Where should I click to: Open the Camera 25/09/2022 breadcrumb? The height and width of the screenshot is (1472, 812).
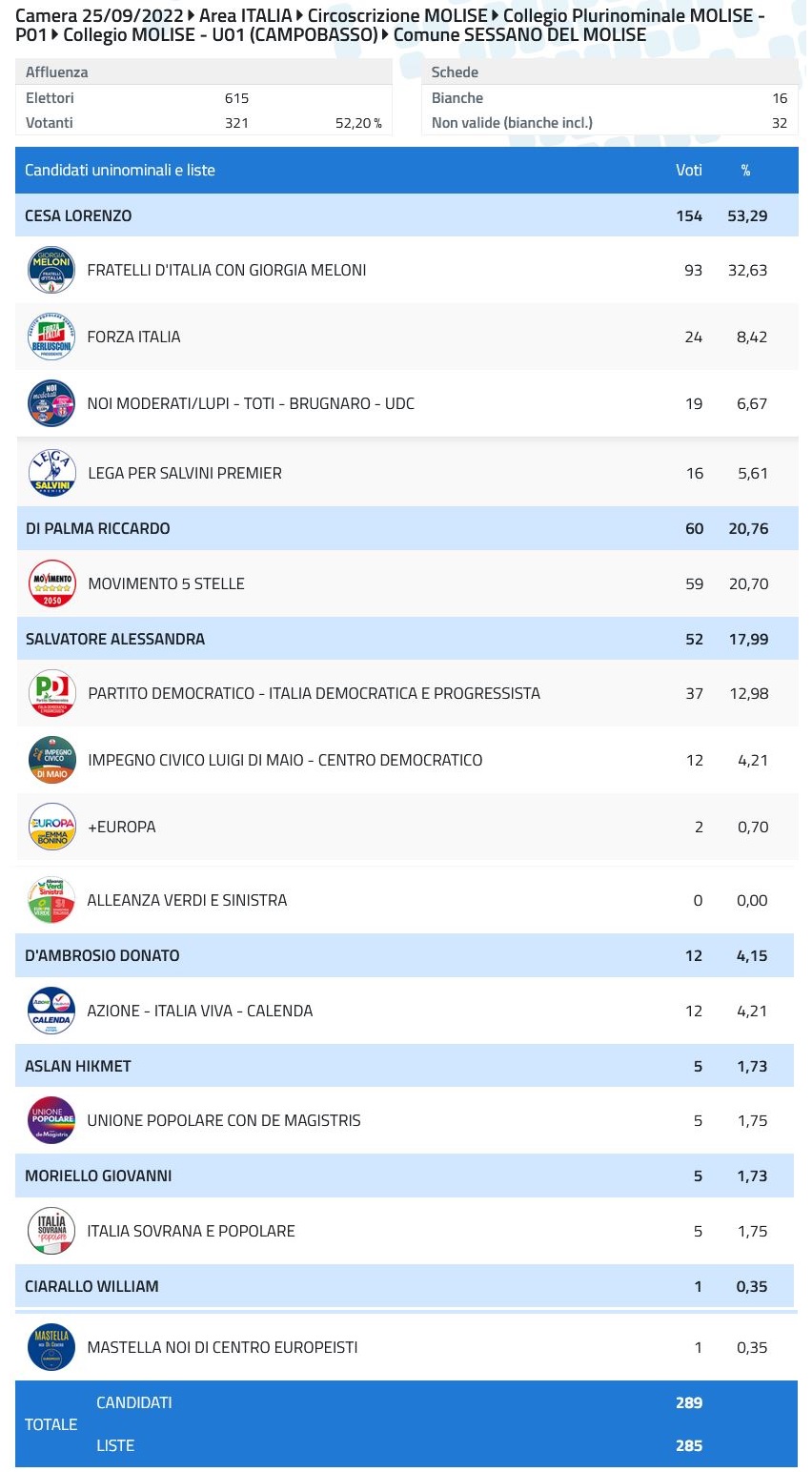pos(99,16)
